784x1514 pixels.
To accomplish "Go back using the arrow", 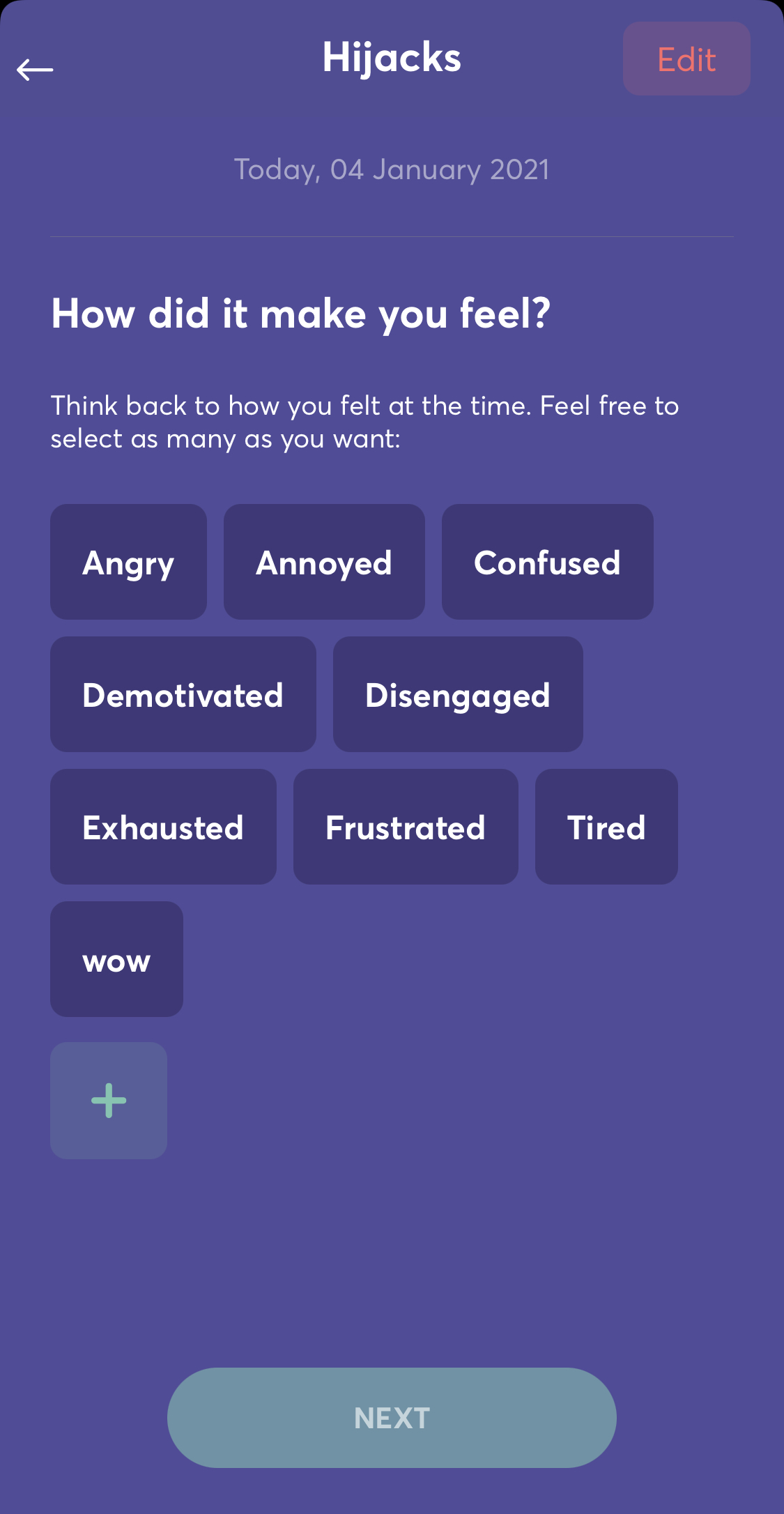I will [35, 69].
